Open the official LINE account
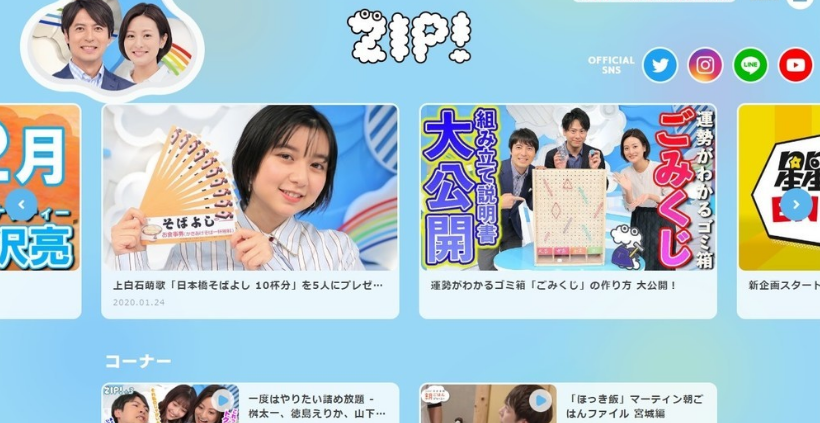This screenshot has width=820, height=423. (x=750, y=65)
